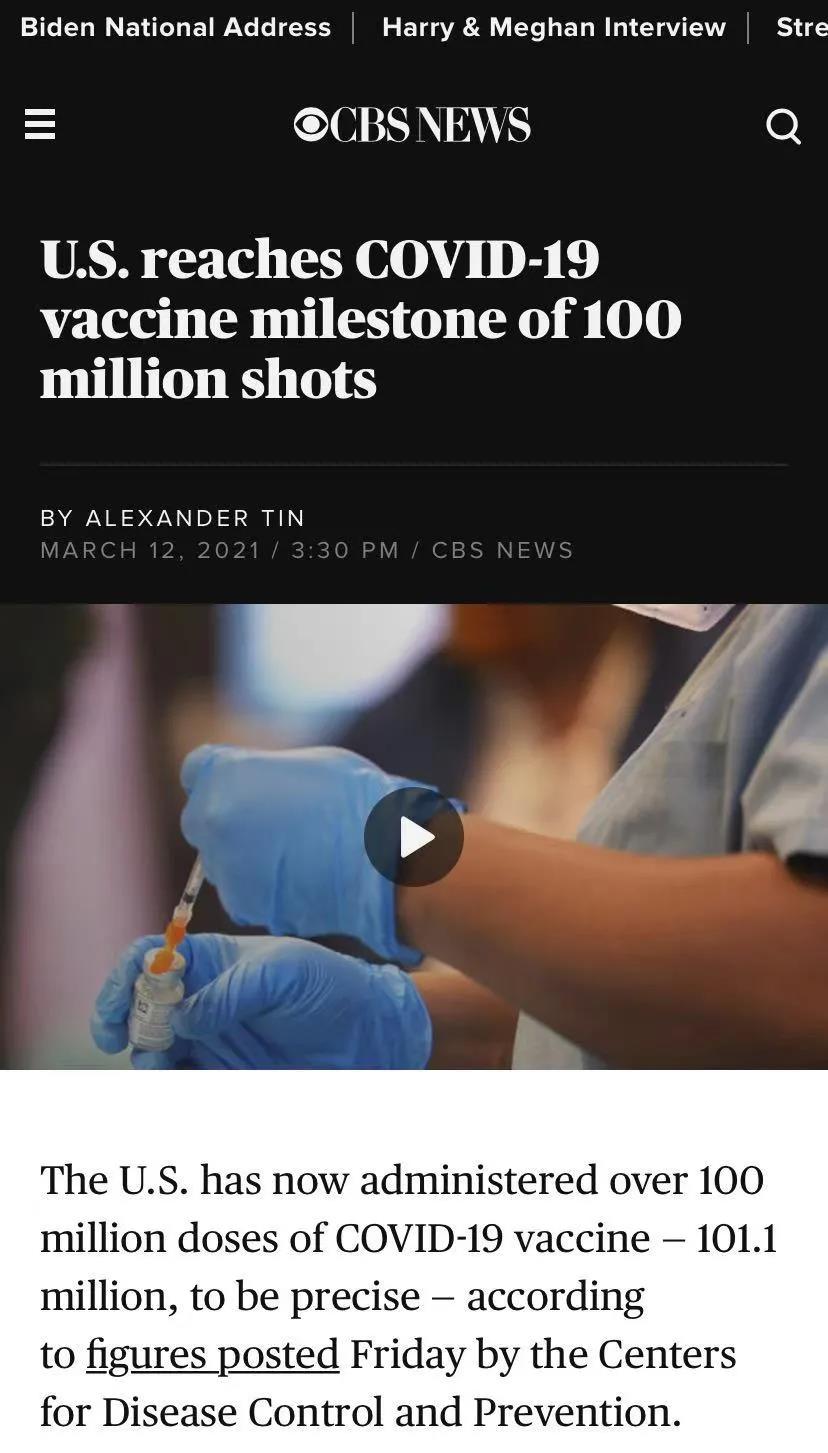The height and width of the screenshot is (1453, 828).
Task: Open Biden National Address topic
Action: [175, 27]
